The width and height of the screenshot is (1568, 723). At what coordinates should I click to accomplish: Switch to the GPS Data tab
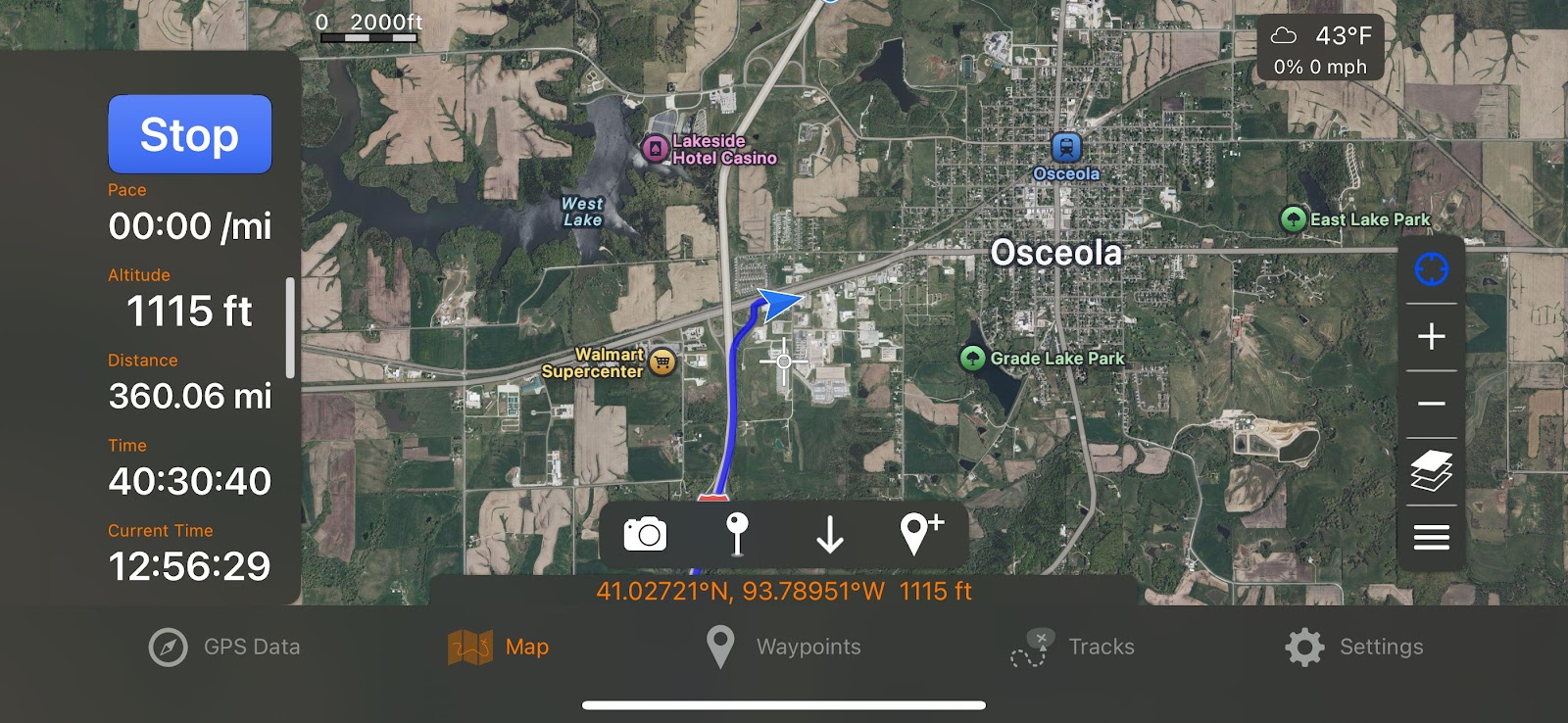(224, 647)
